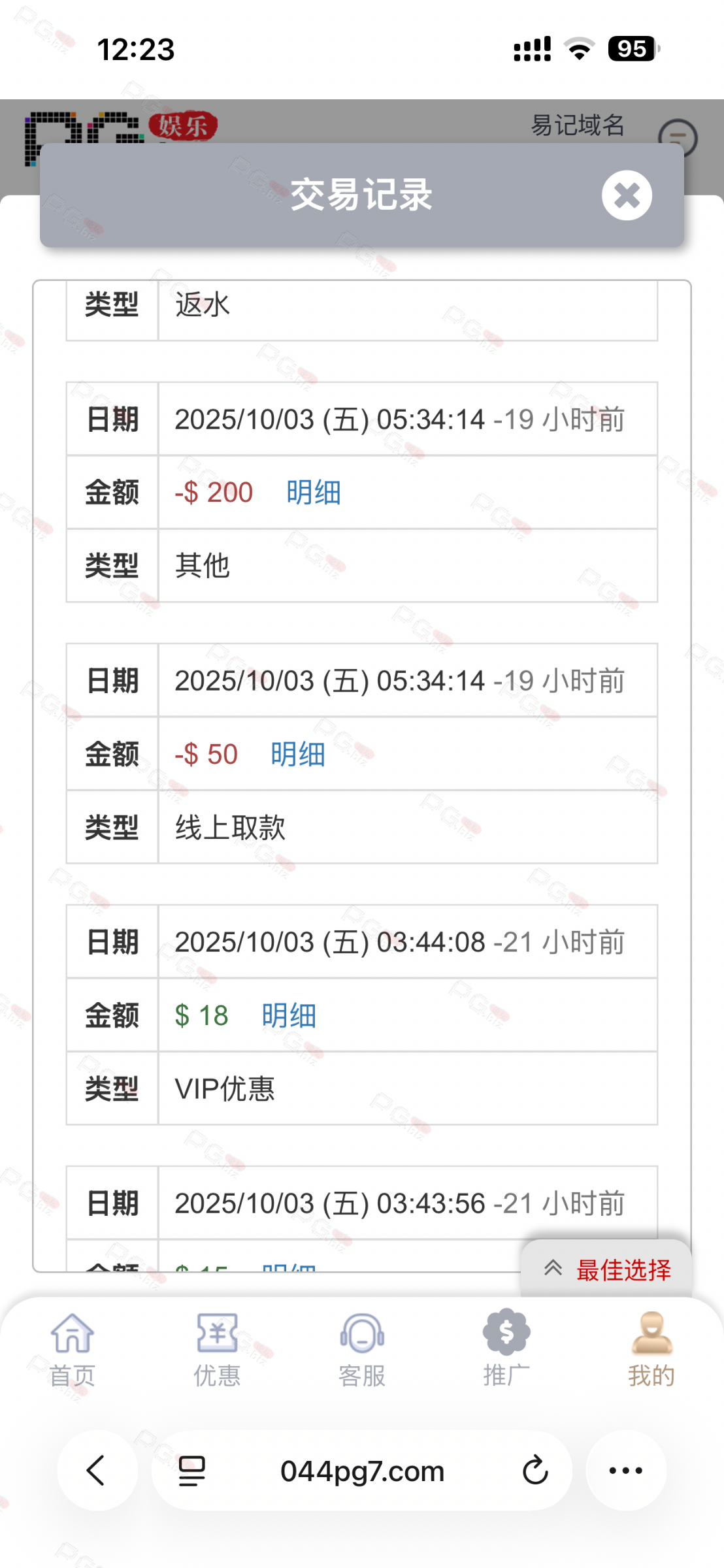Open the browser's more options menu
The width and height of the screenshot is (724, 1568).
tap(625, 1471)
